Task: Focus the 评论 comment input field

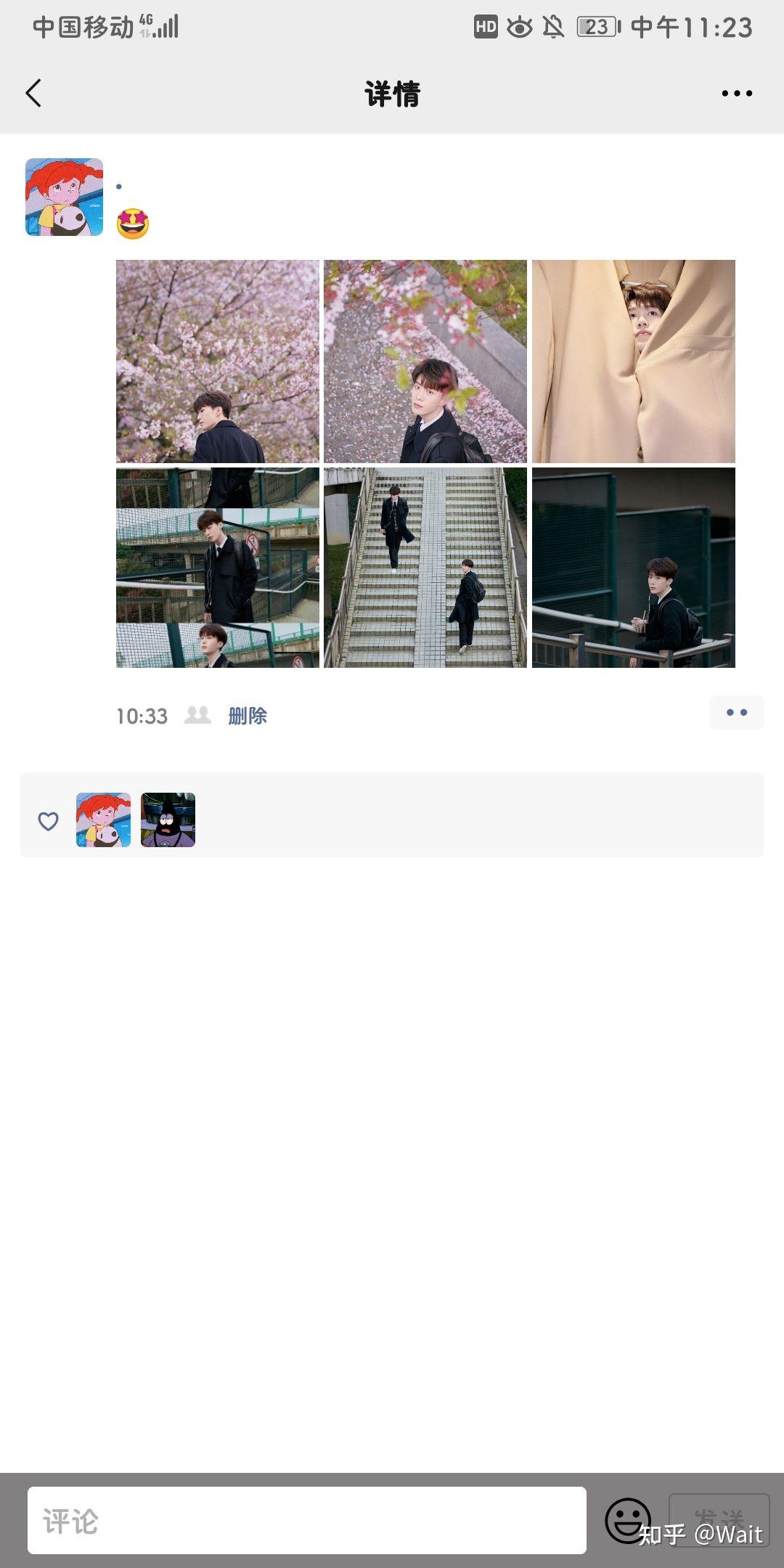Action: click(306, 1520)
